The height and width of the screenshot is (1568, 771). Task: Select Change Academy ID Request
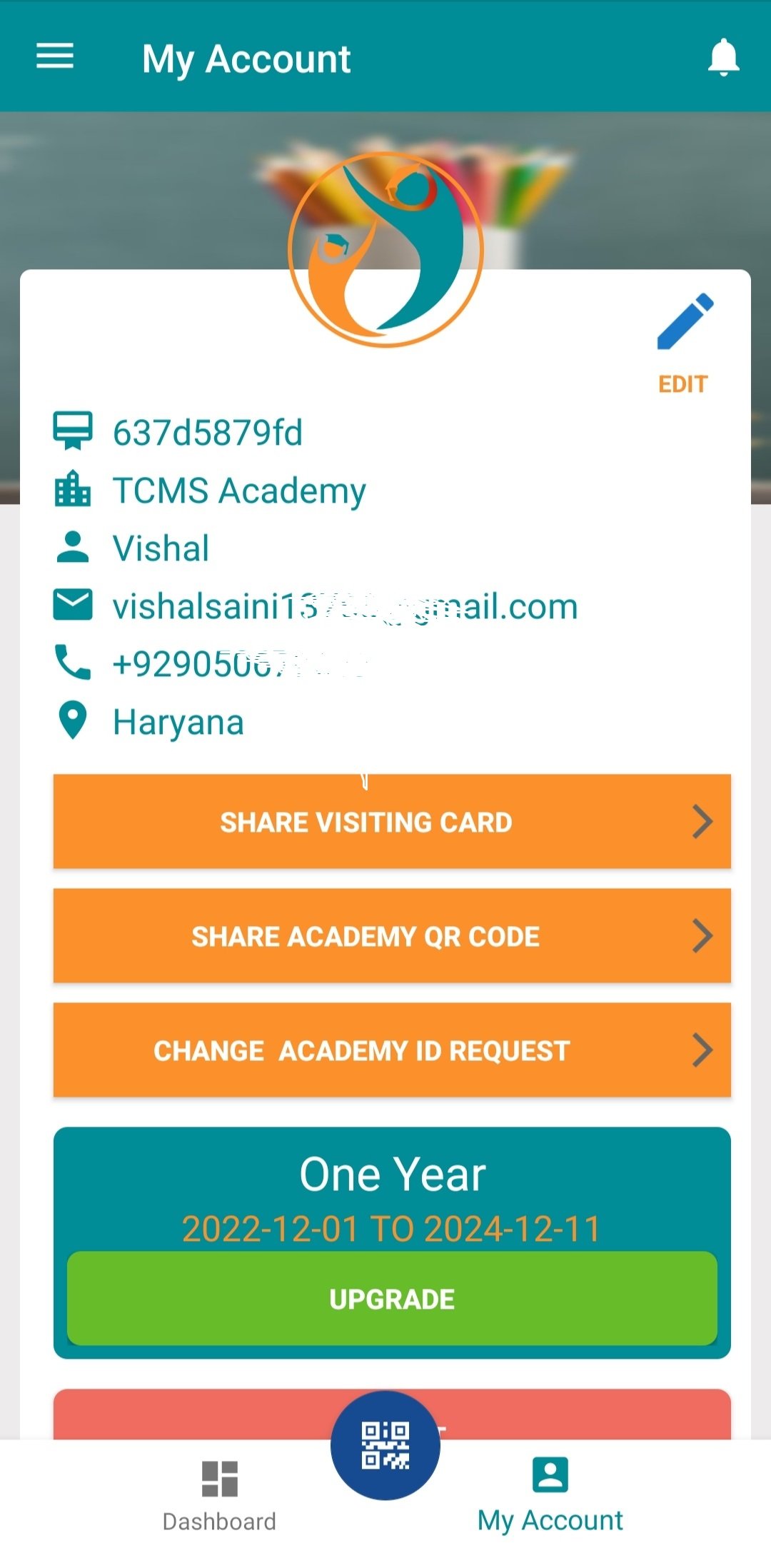pos(392,1050)
